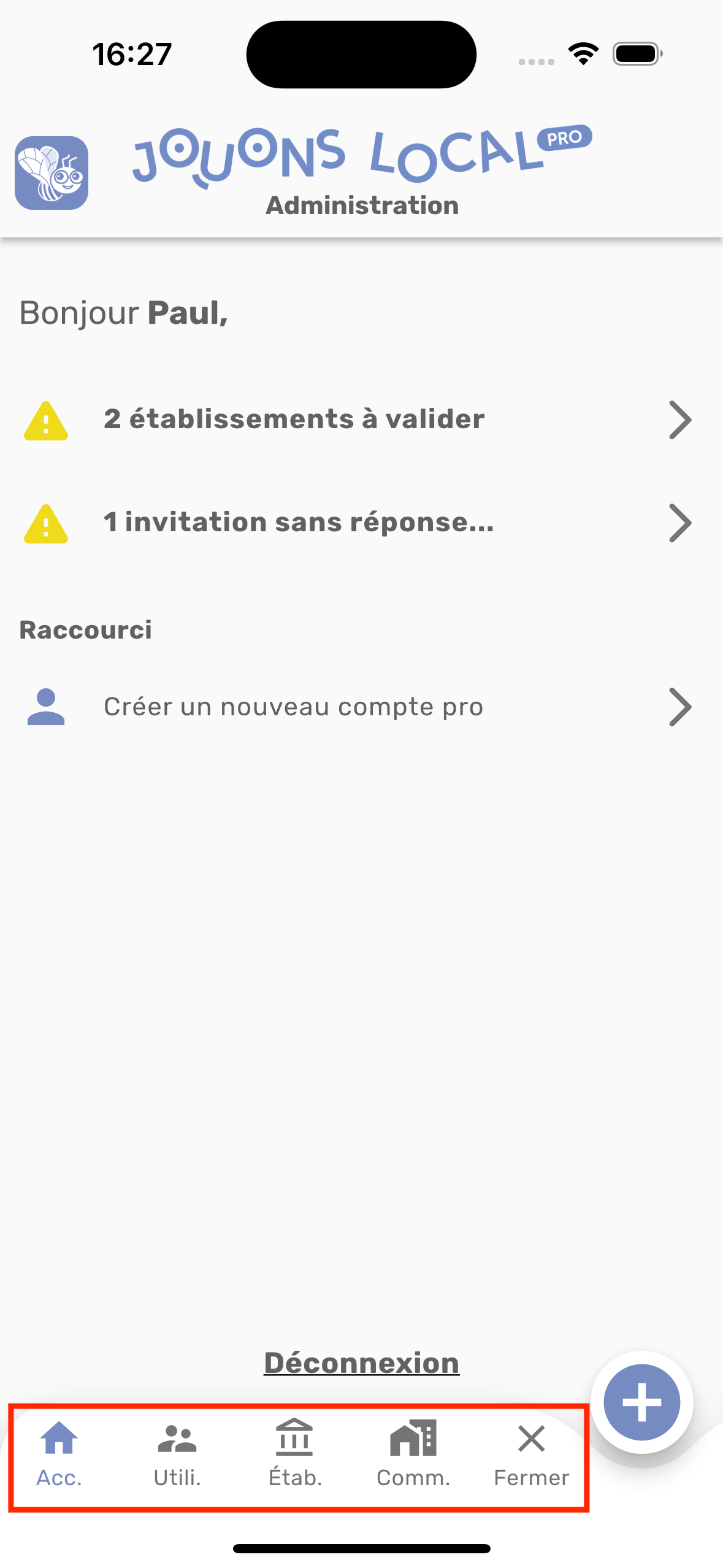
Task: Go to the Étab. tab
Action: click(295, 1454)
